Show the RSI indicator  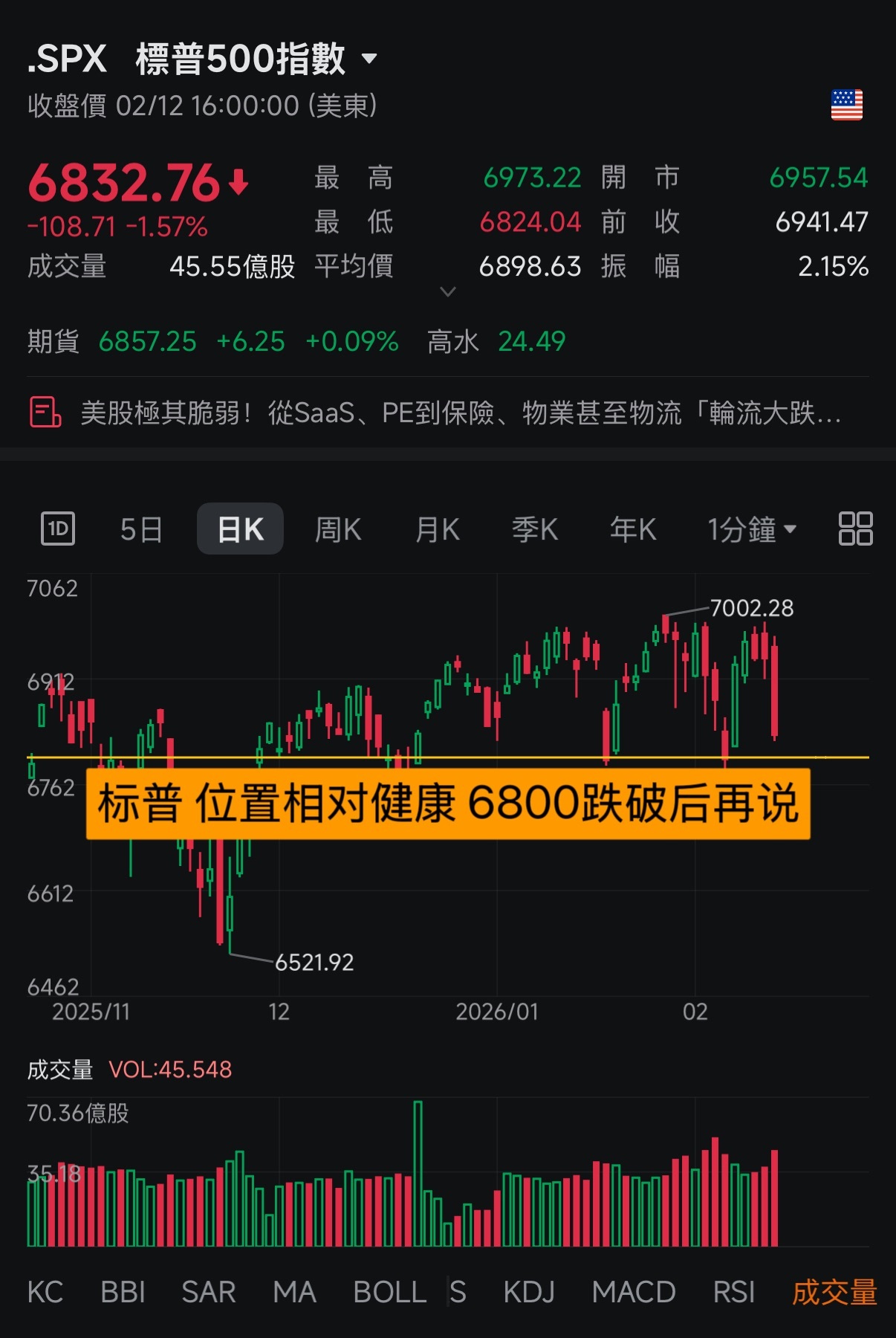click(x=734, y=1292)
